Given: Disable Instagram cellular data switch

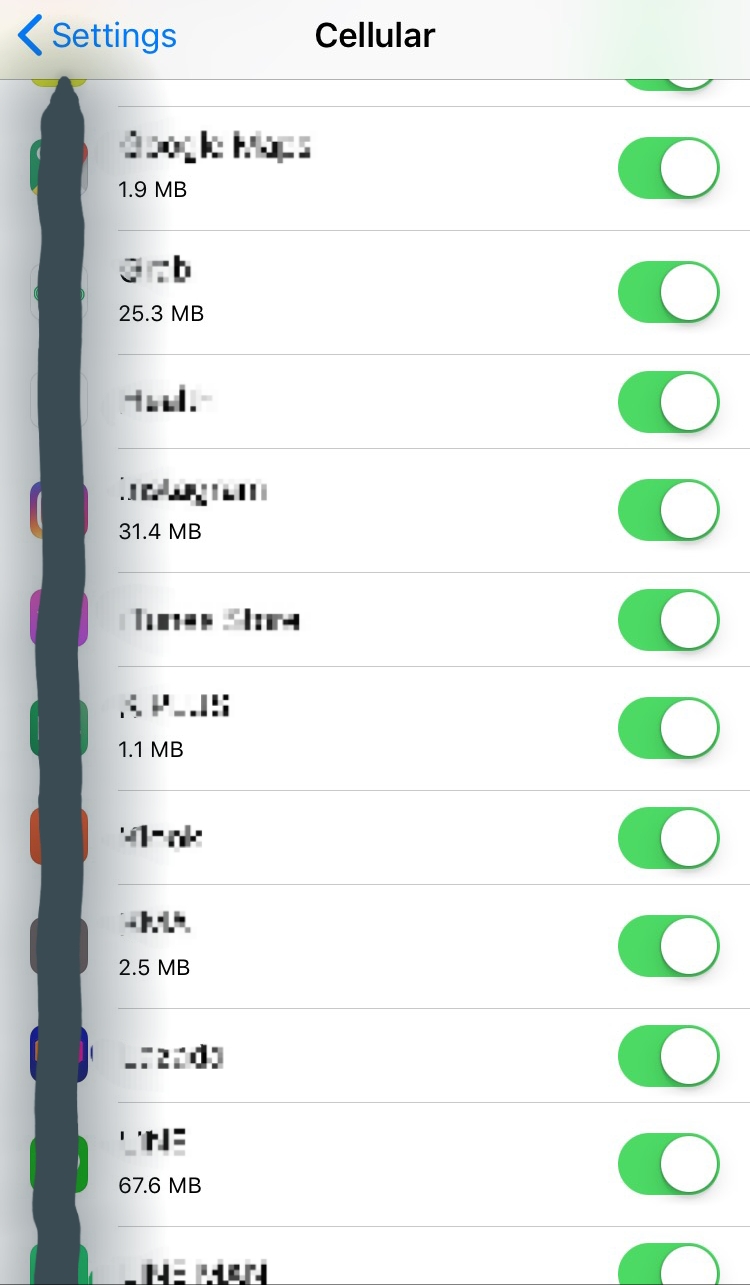Looking at the screenshot, I should tap(668, 510).
